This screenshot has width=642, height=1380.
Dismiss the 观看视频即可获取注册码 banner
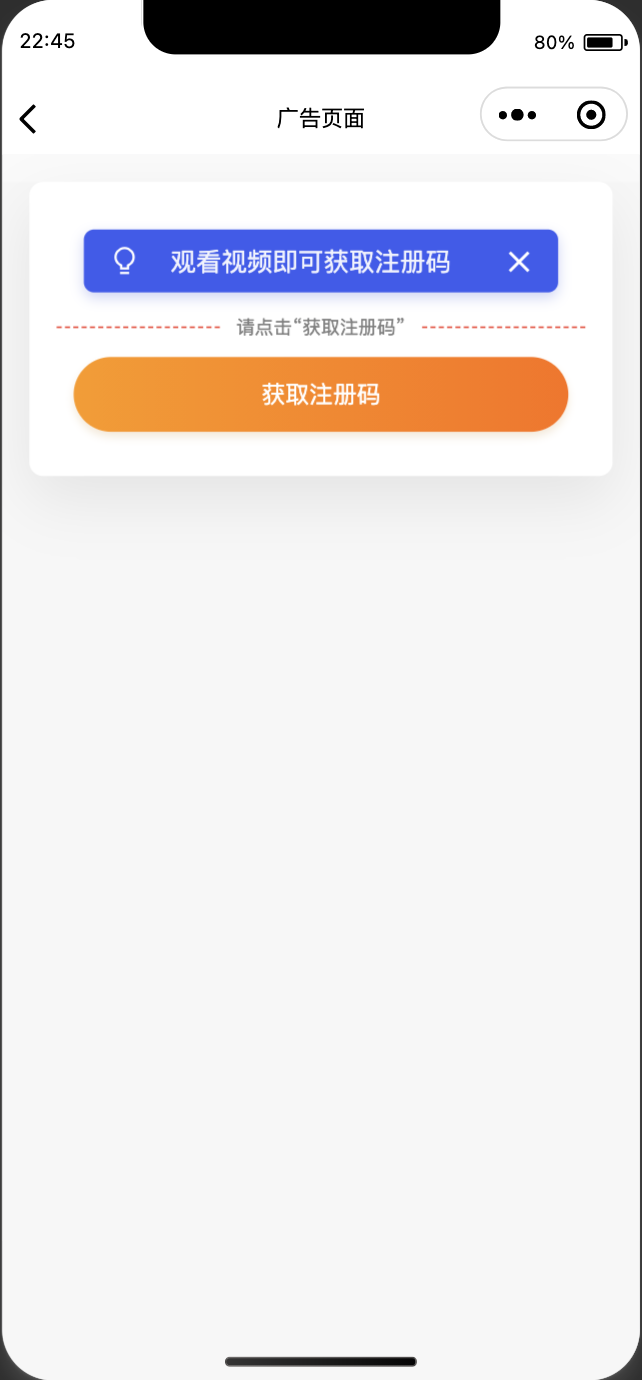pos(518,262)
